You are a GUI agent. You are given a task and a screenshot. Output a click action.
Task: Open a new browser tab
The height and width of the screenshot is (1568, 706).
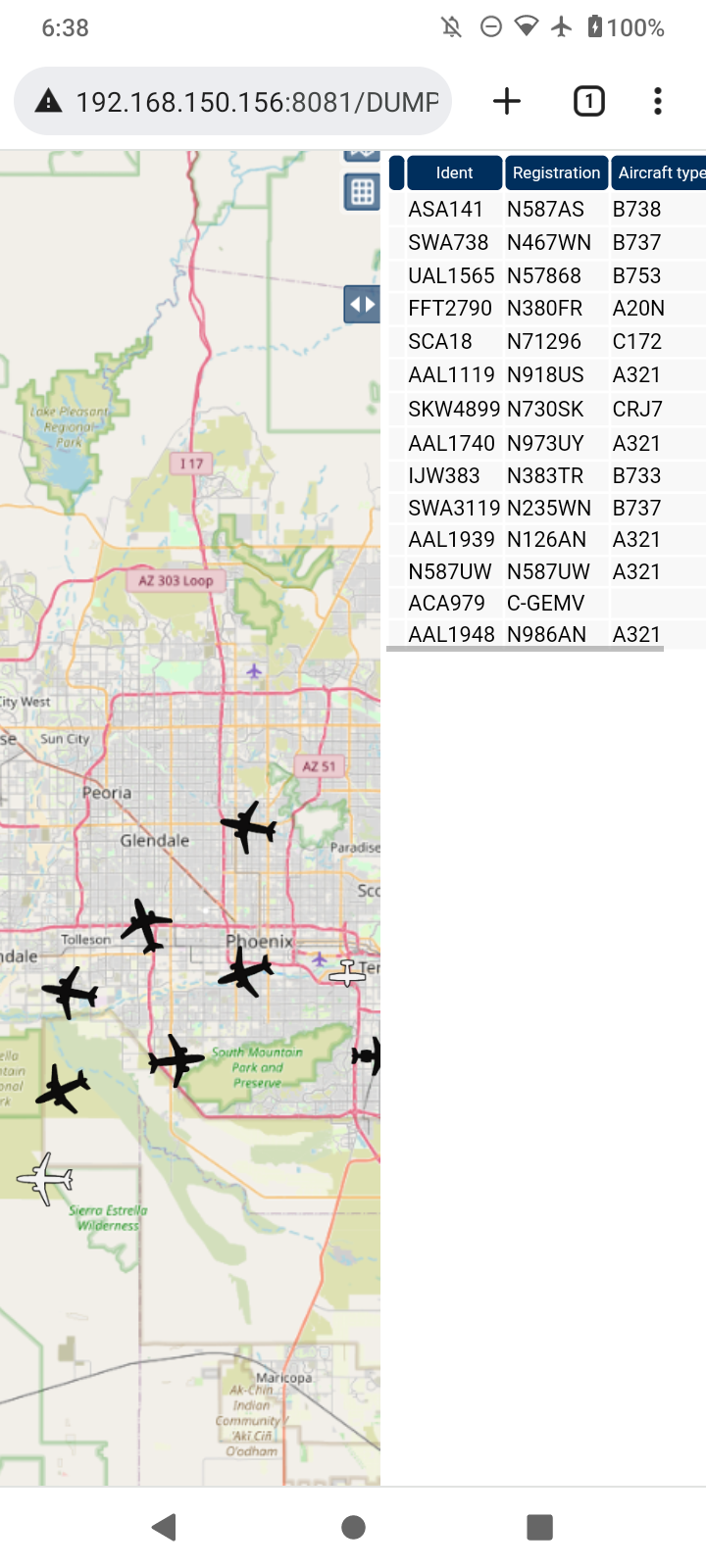(x=507, y=101)
